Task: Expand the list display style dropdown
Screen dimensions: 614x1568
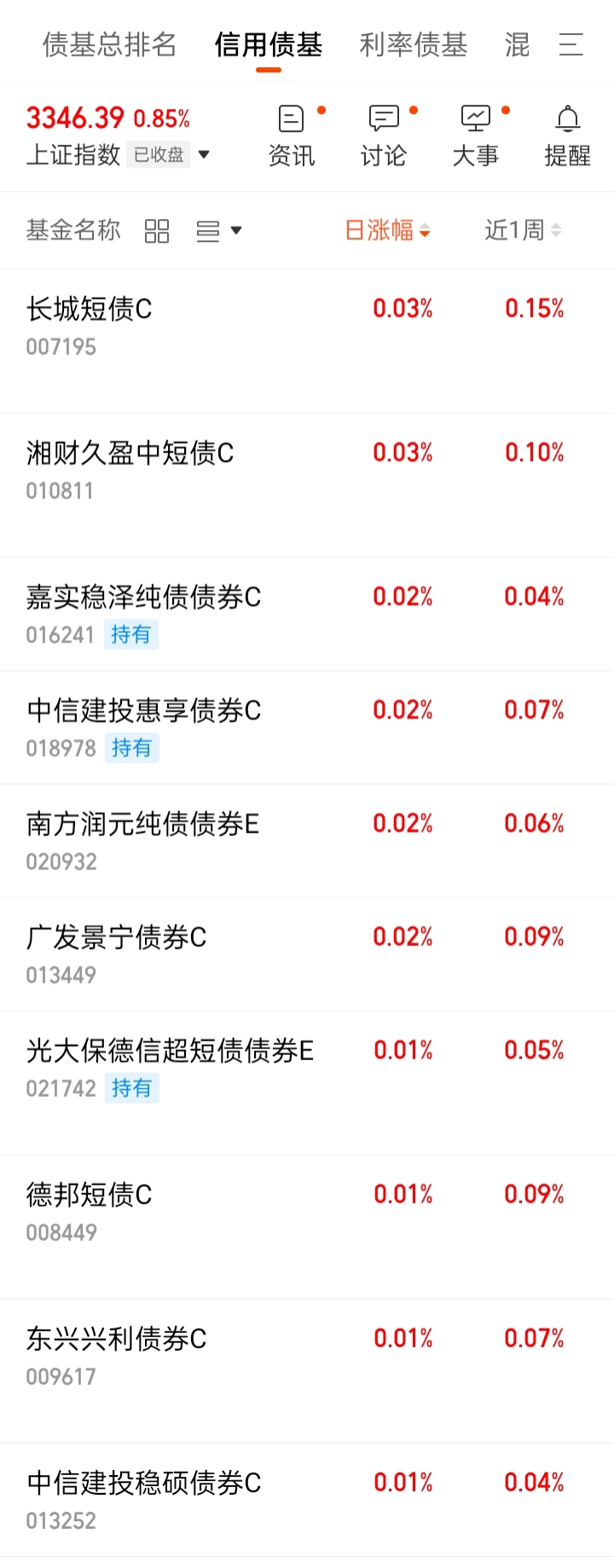Action: click(x=219, y=231)
